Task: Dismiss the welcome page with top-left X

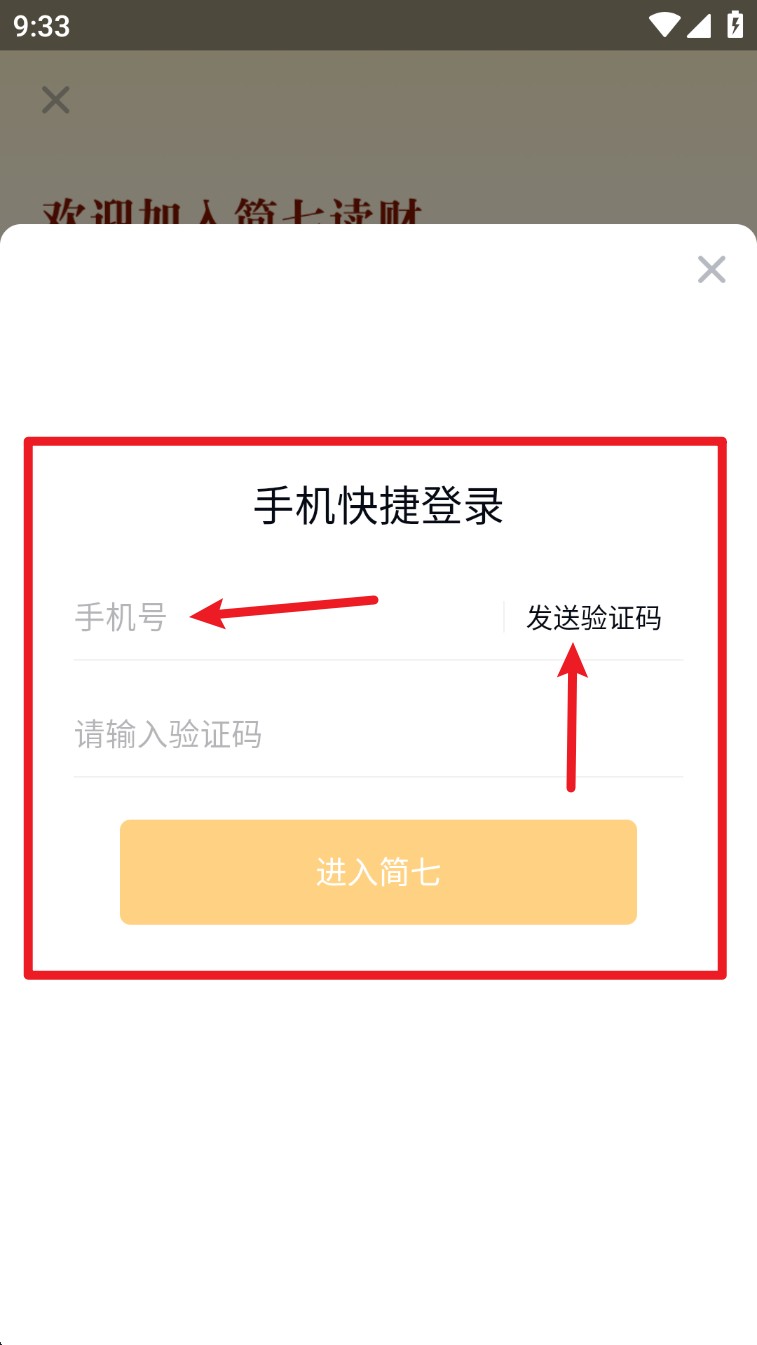Action: coord(56,100)
